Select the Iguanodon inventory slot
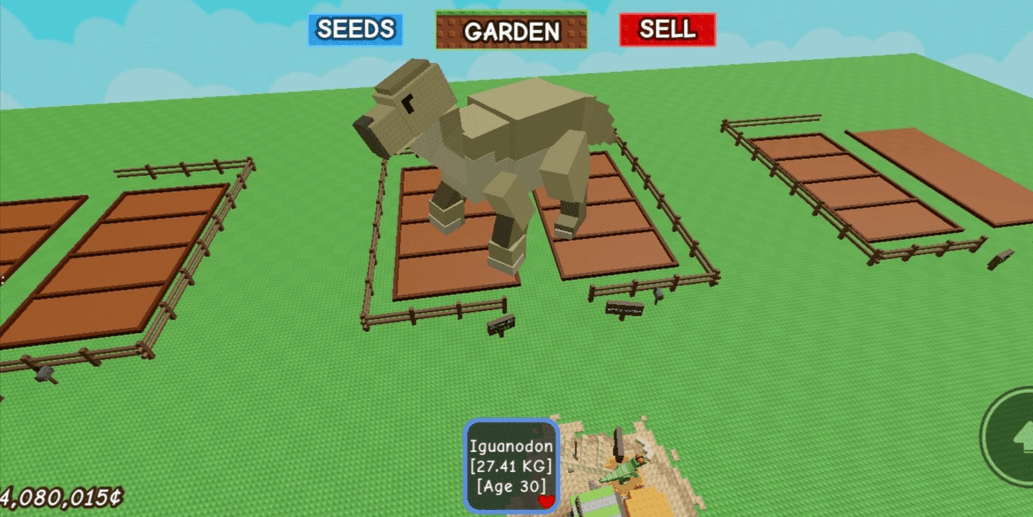 pos(511,465)
